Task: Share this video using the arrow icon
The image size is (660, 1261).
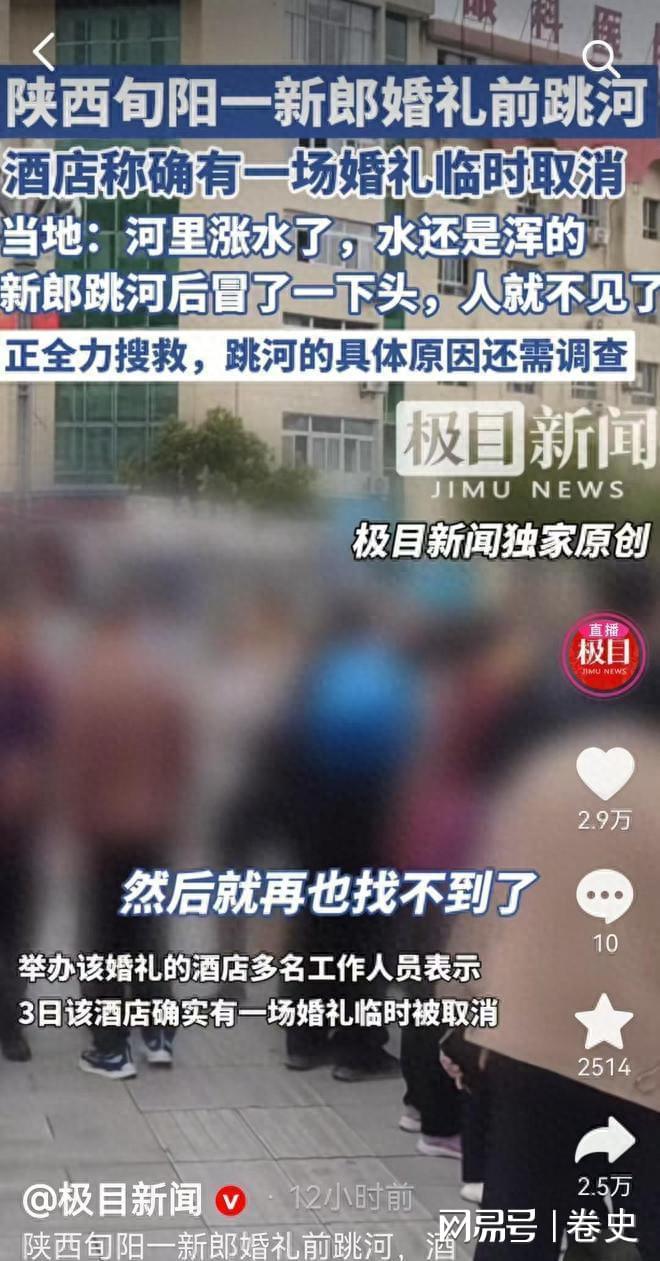Action: 605,1141
